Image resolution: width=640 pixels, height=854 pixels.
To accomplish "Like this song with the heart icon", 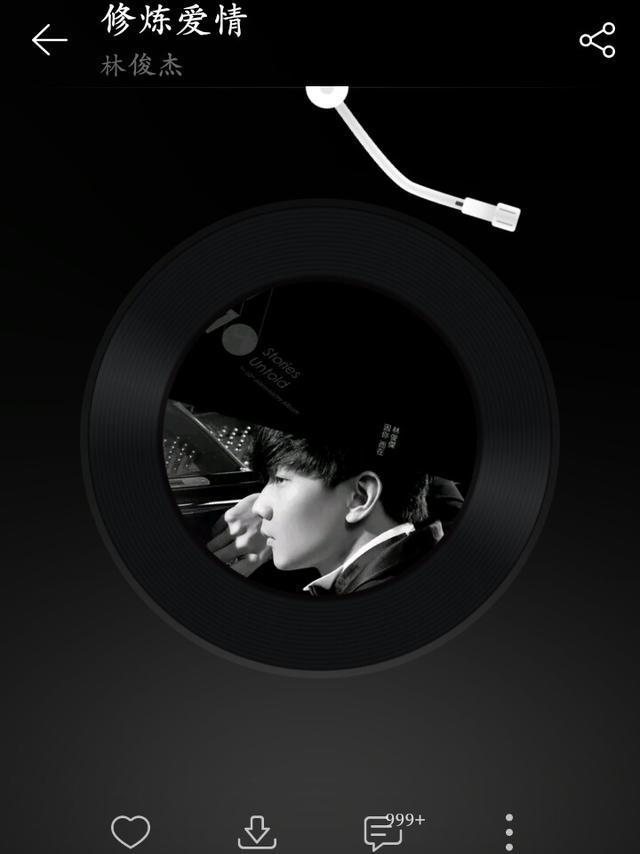I will pyautogui.click(x=130, y=831).
